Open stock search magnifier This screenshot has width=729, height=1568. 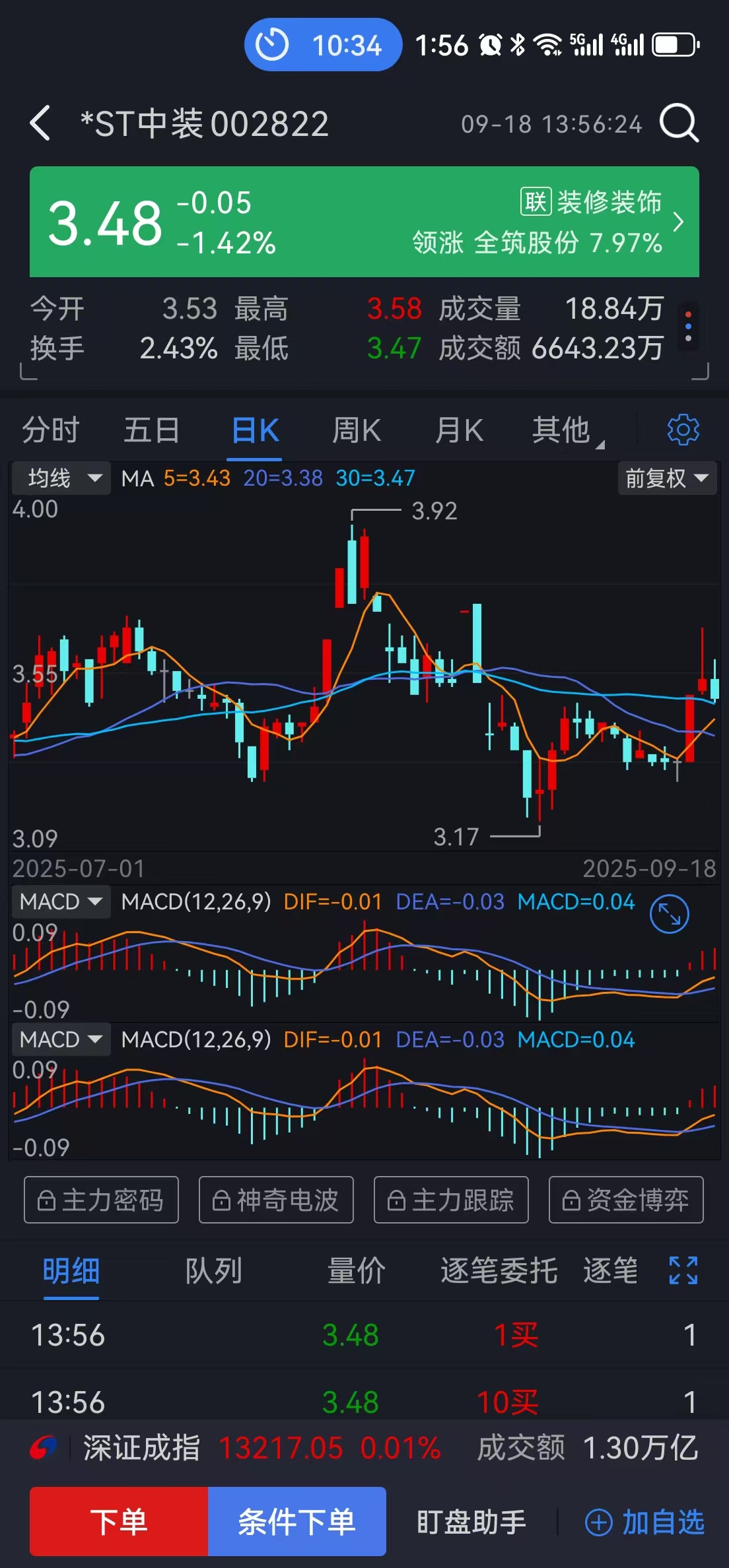click(x=679, y=123)
